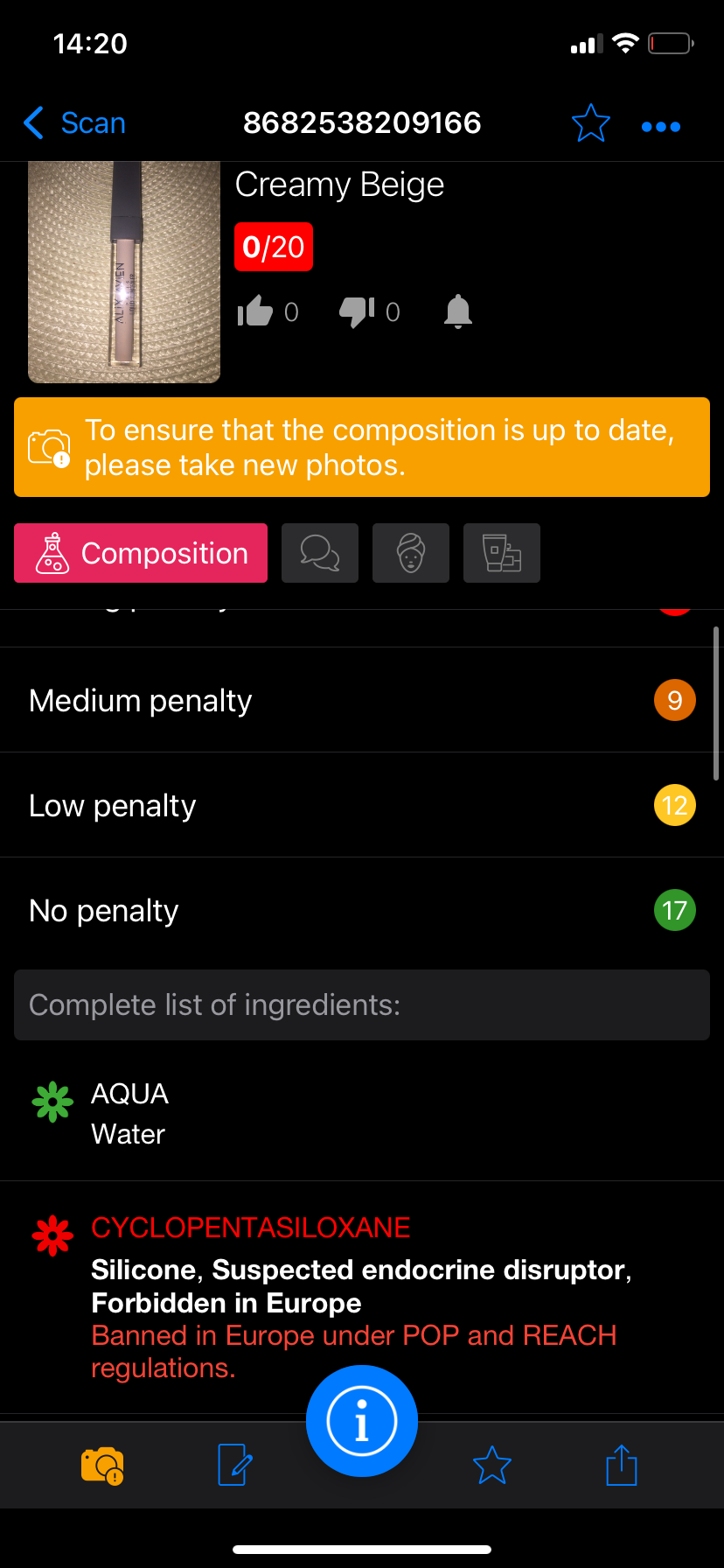
Task: Share this product from bottom toolbar
Action: tap(622, 1465)
